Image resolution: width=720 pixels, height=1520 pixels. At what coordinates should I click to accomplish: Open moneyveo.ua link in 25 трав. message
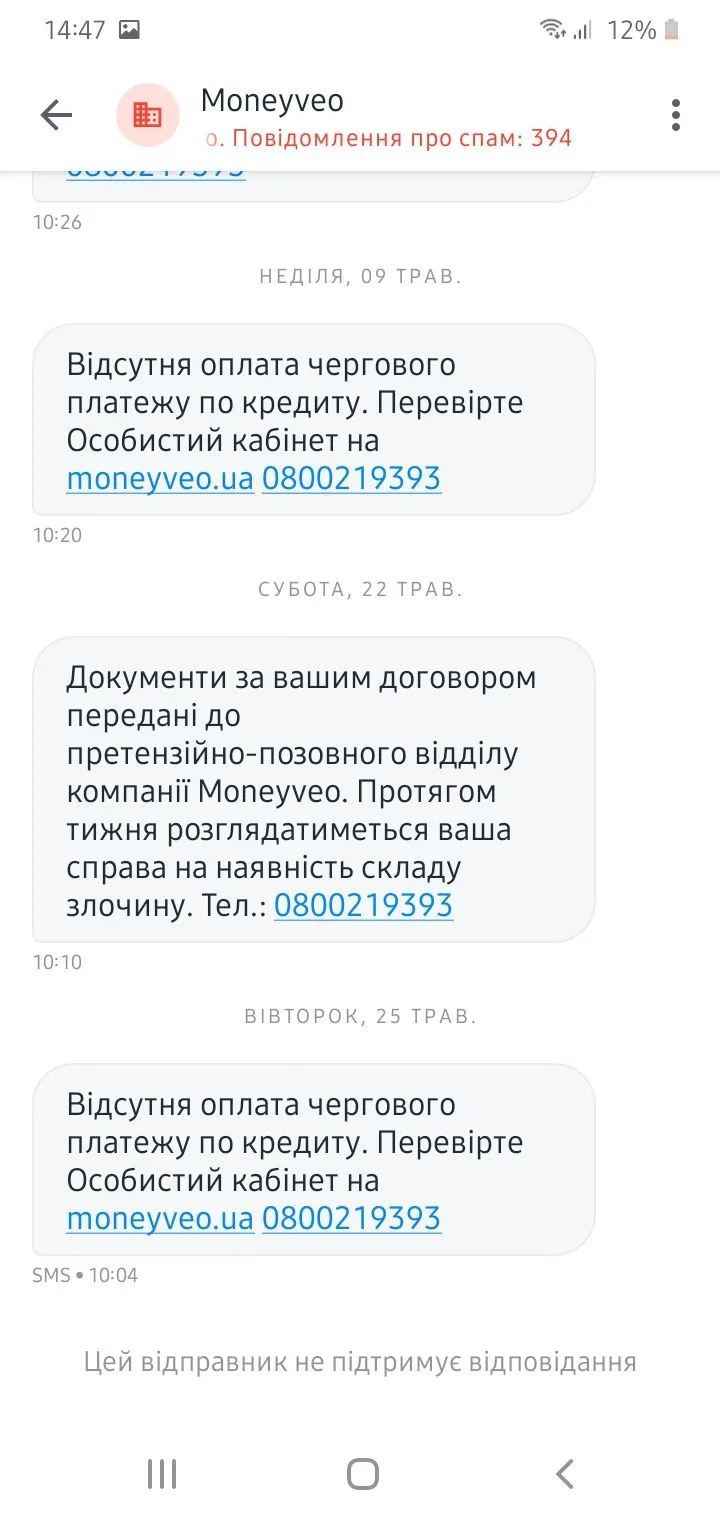(160, 1219)
